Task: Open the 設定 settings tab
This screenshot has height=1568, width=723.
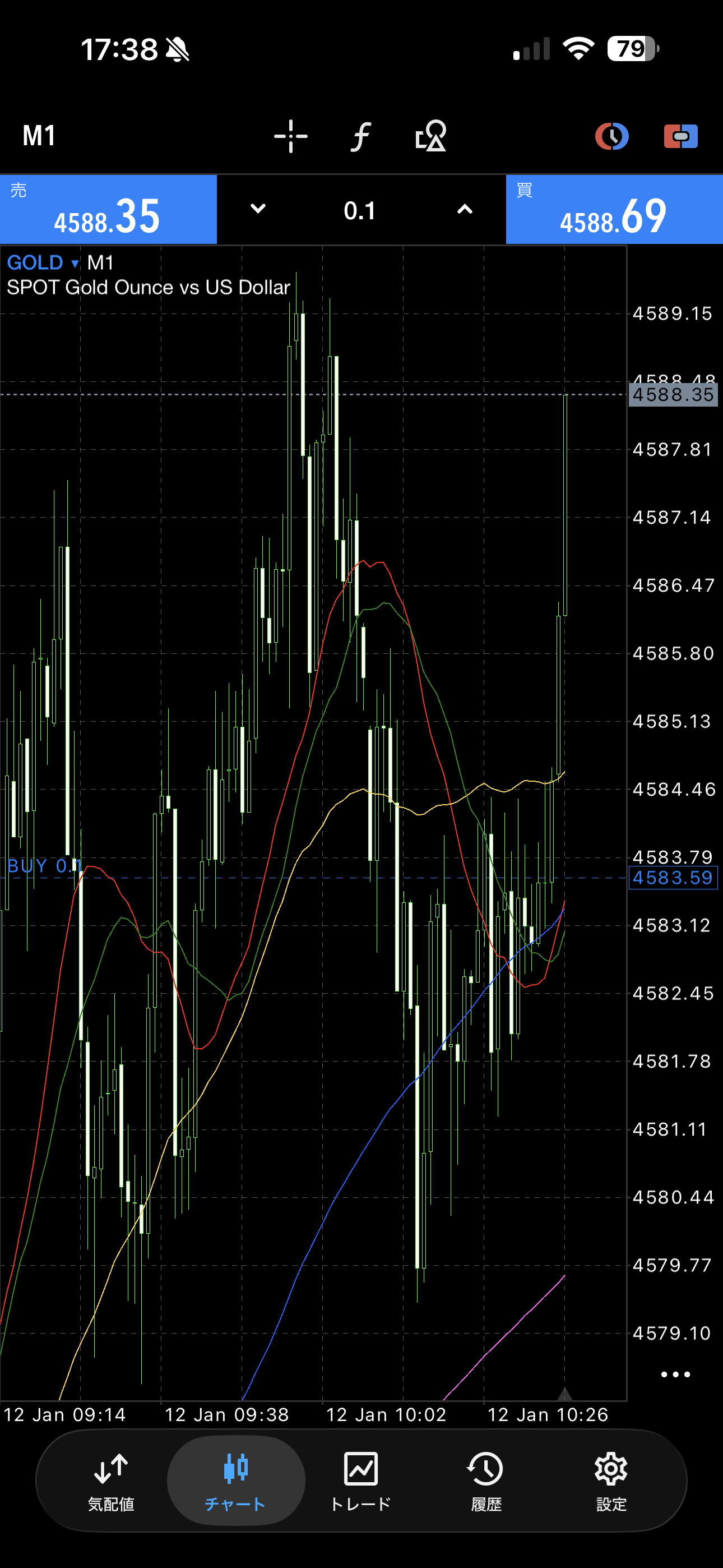Action: (x=611, y=1481)
